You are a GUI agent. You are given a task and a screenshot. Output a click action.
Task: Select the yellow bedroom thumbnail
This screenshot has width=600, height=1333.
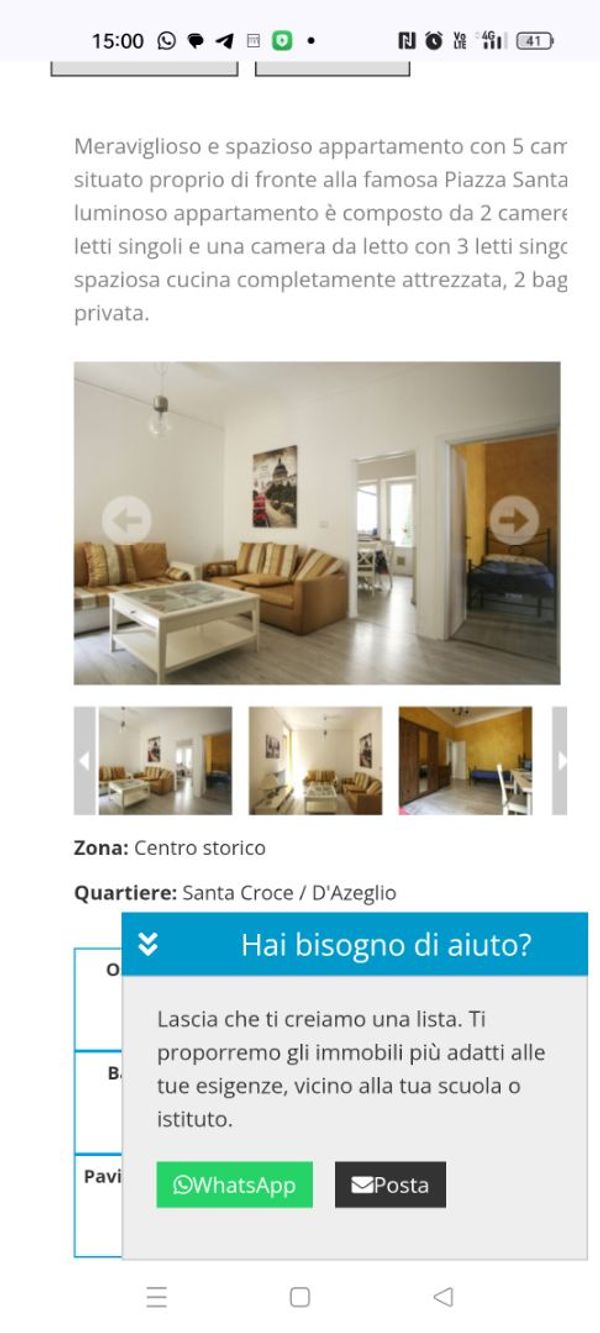coord(465,760)
